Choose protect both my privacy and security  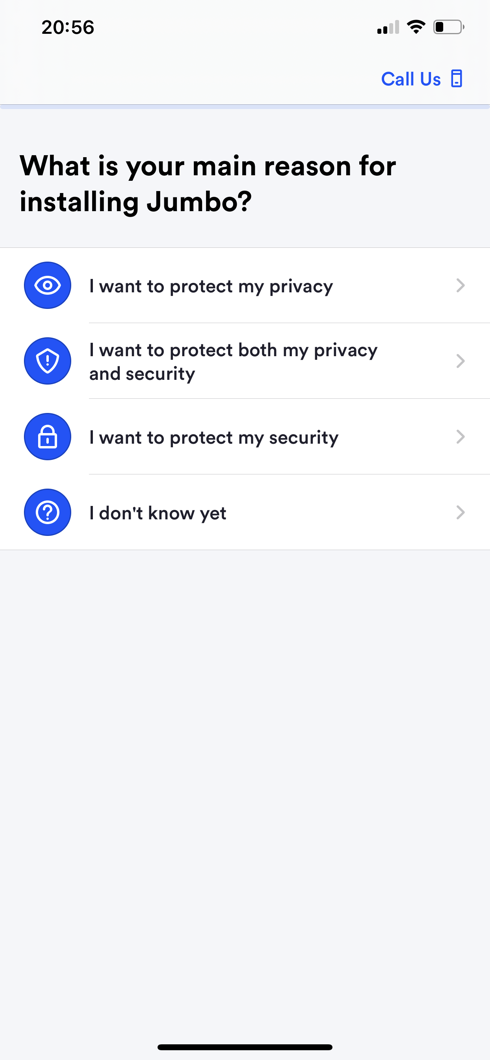[245, 361]
